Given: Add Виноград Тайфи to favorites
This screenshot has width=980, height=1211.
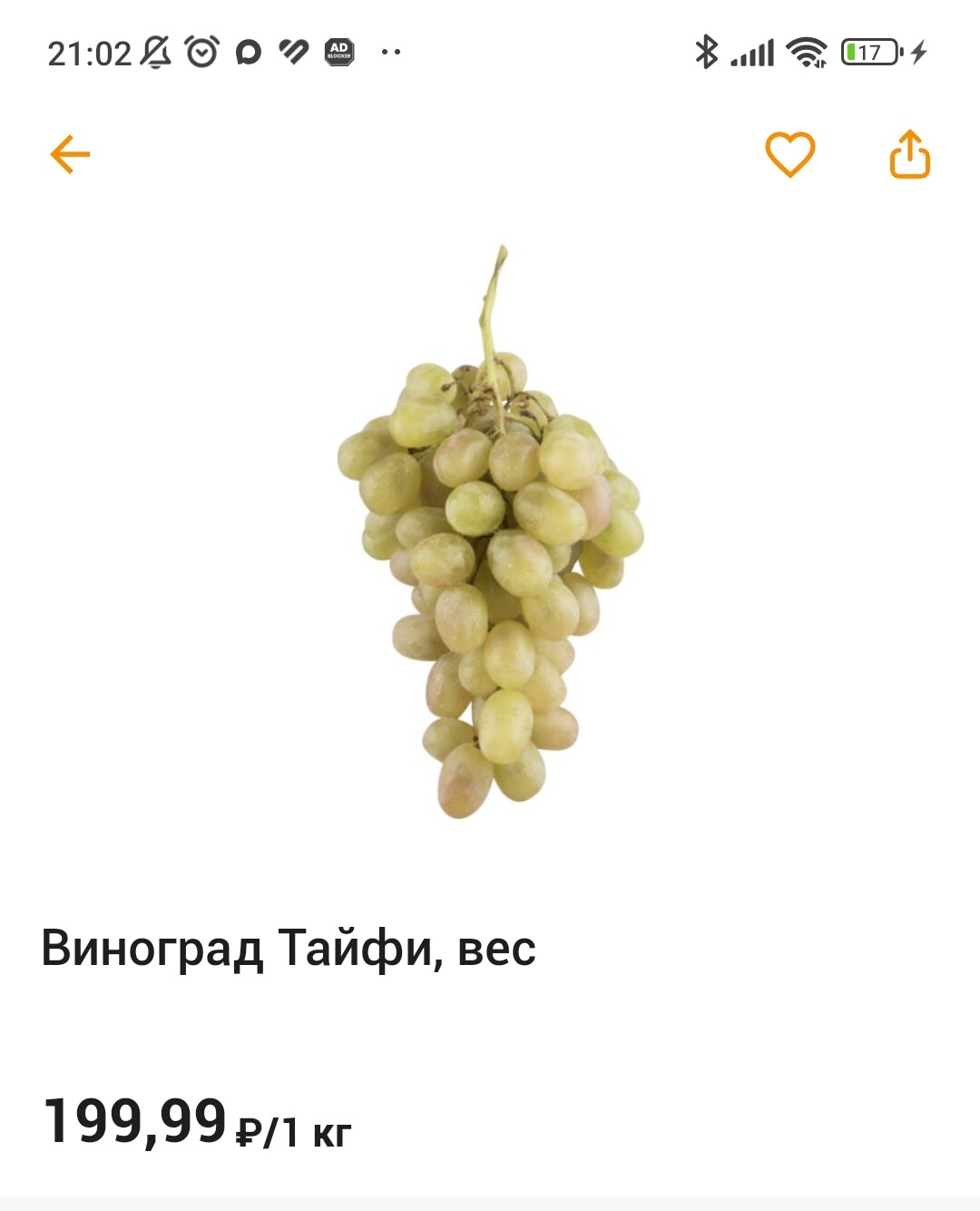Looking at the screenshot, I should [789, 154].
